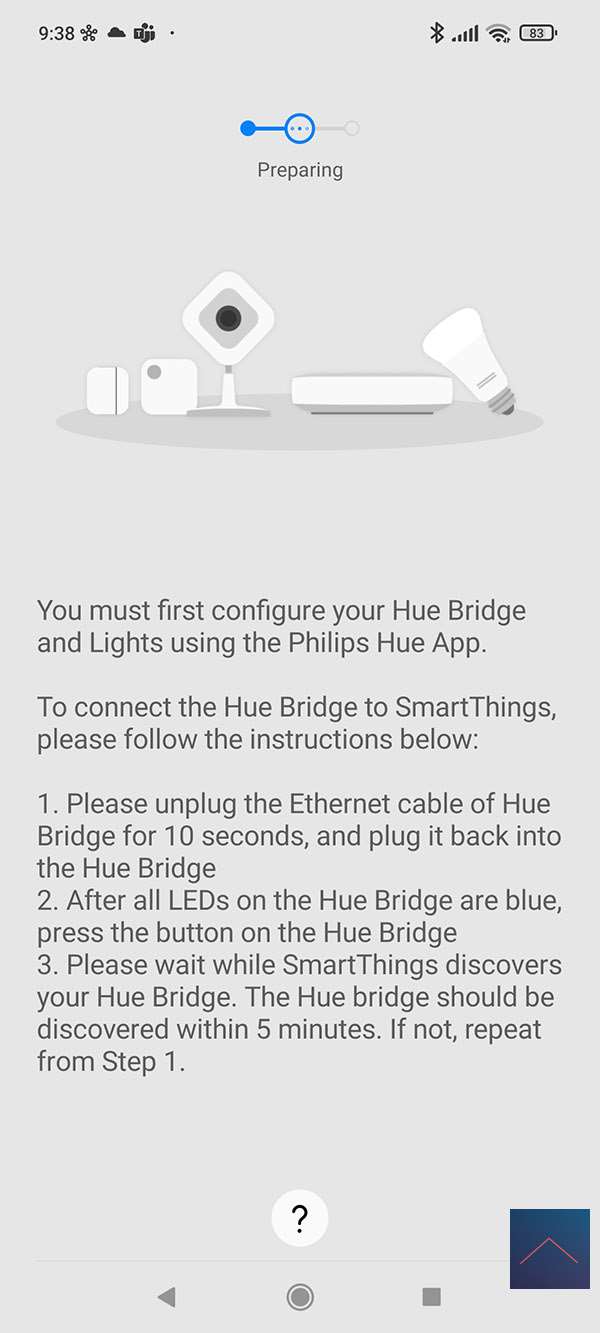
Task: Open the recent apps view
Action: (x=431, y=1297)
